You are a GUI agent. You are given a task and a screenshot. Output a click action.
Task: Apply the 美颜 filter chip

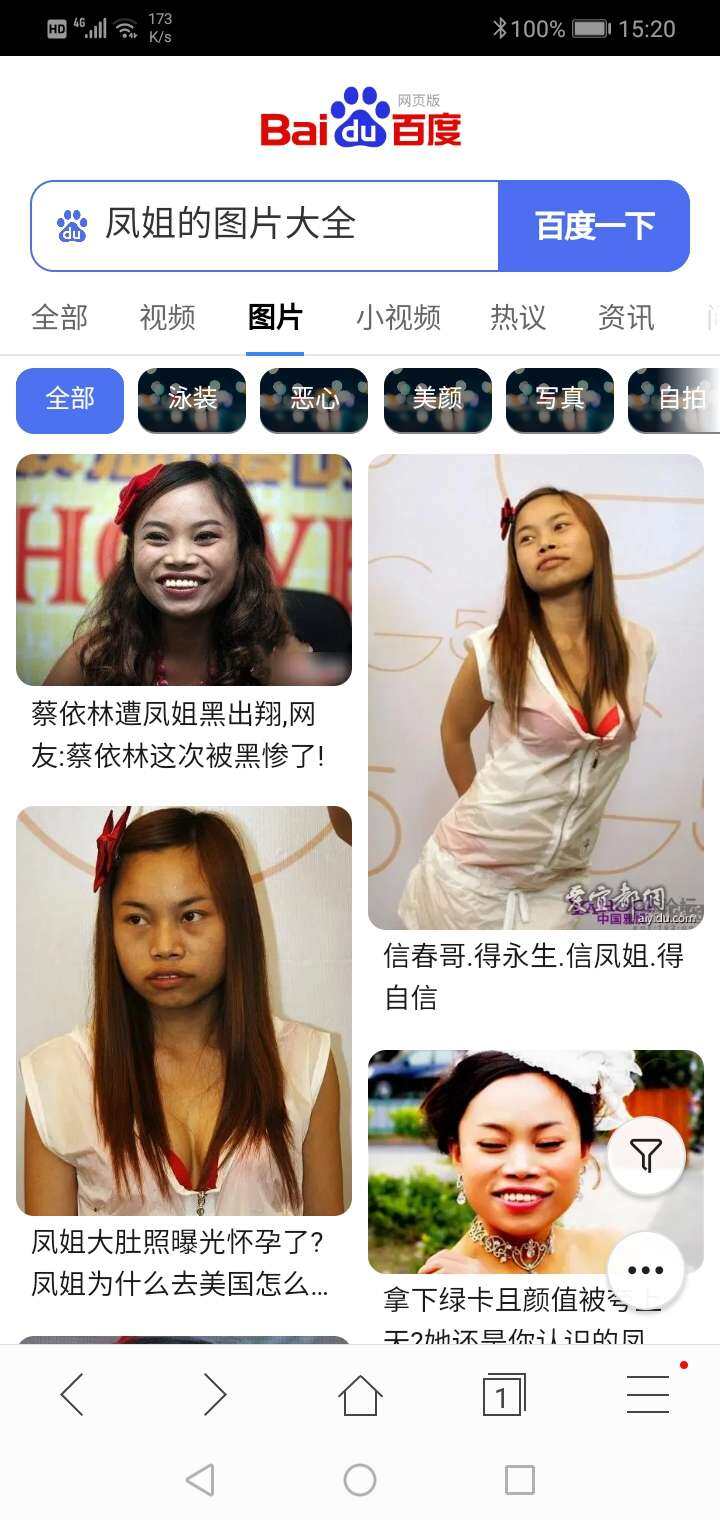click(438, 400)
